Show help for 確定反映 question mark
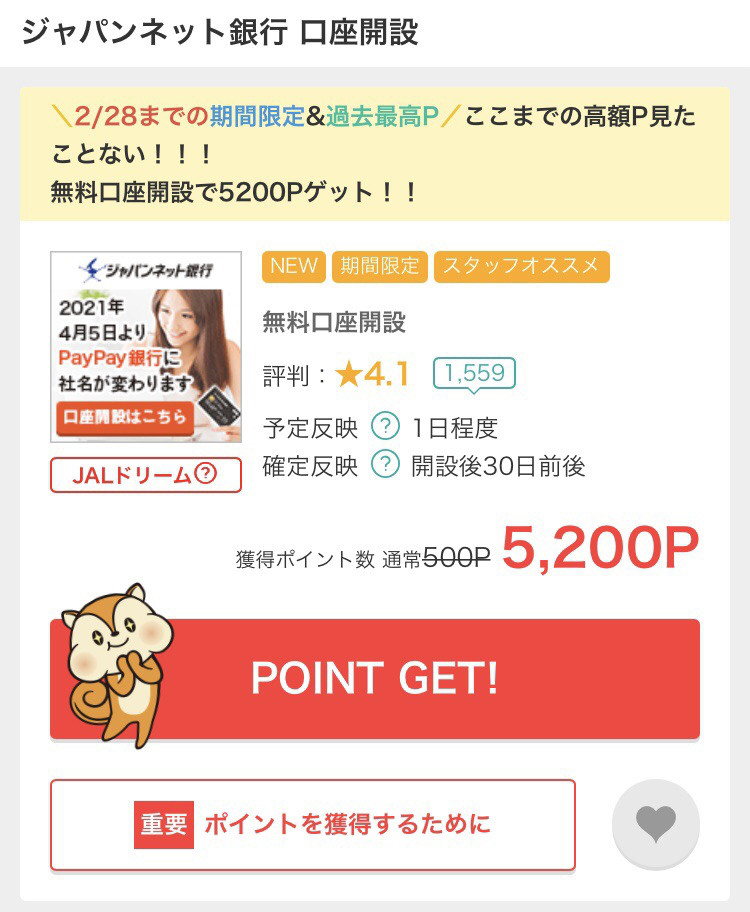 [385, 465]
